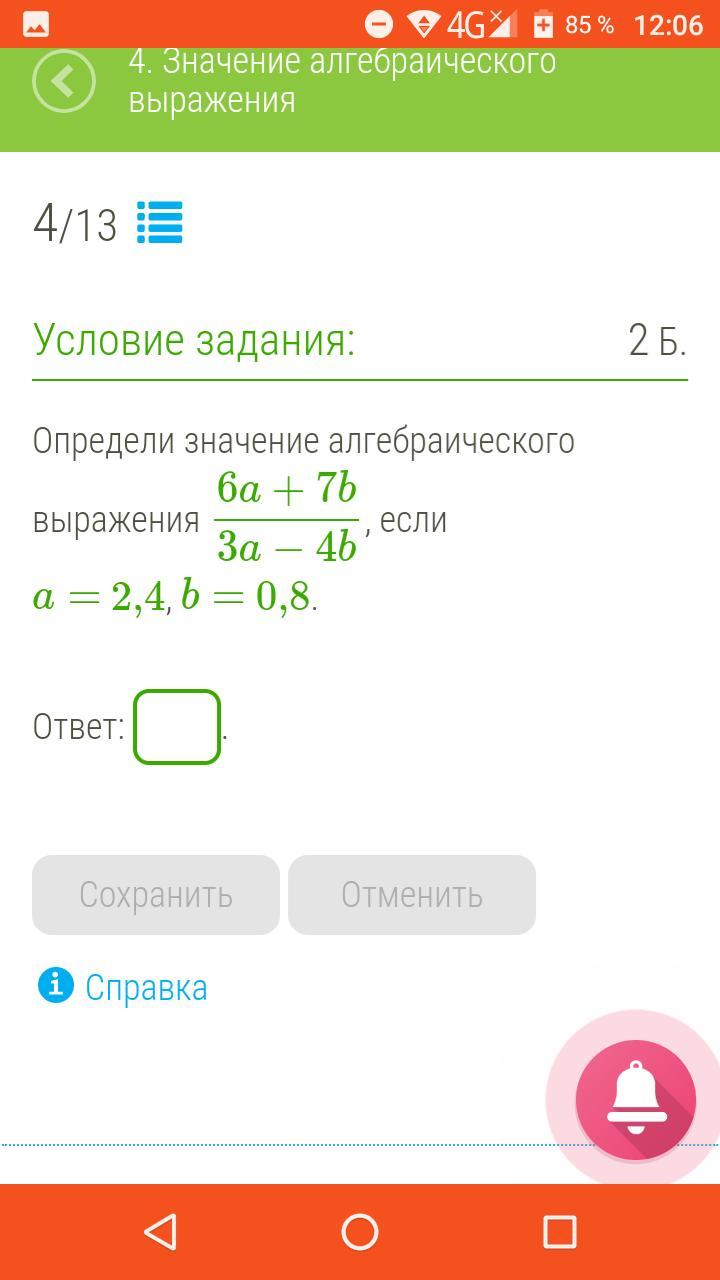Open the Справка help link

(x=145, y=987)
